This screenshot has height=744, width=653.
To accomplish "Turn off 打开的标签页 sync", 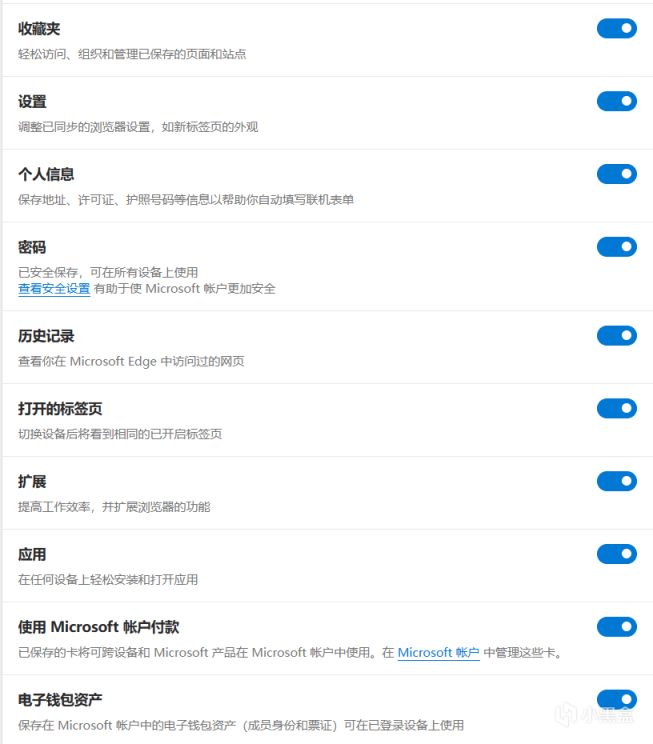I will tap(616, 408).
